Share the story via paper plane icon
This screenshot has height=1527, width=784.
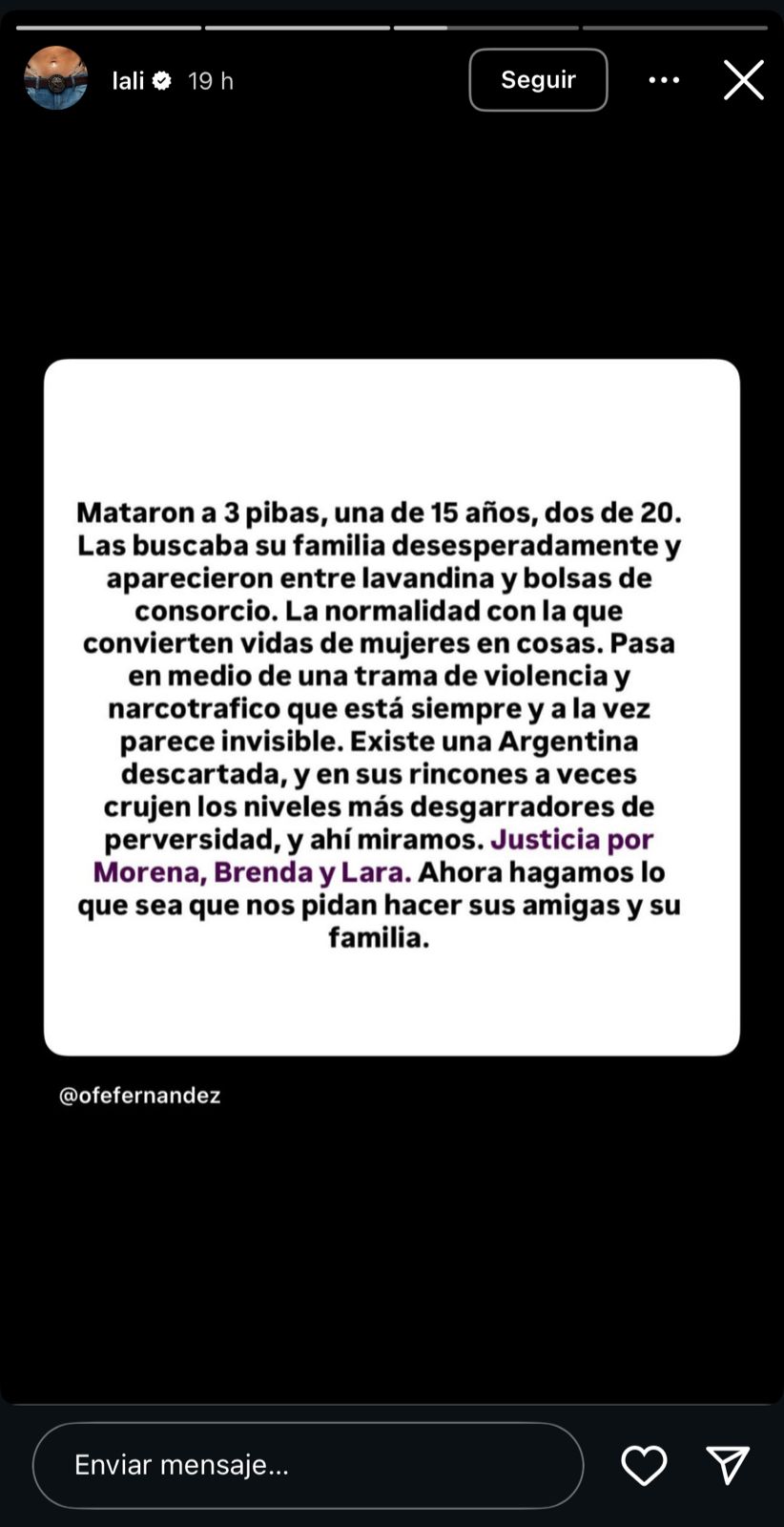pyautogui.click(x=727, y=1465)
